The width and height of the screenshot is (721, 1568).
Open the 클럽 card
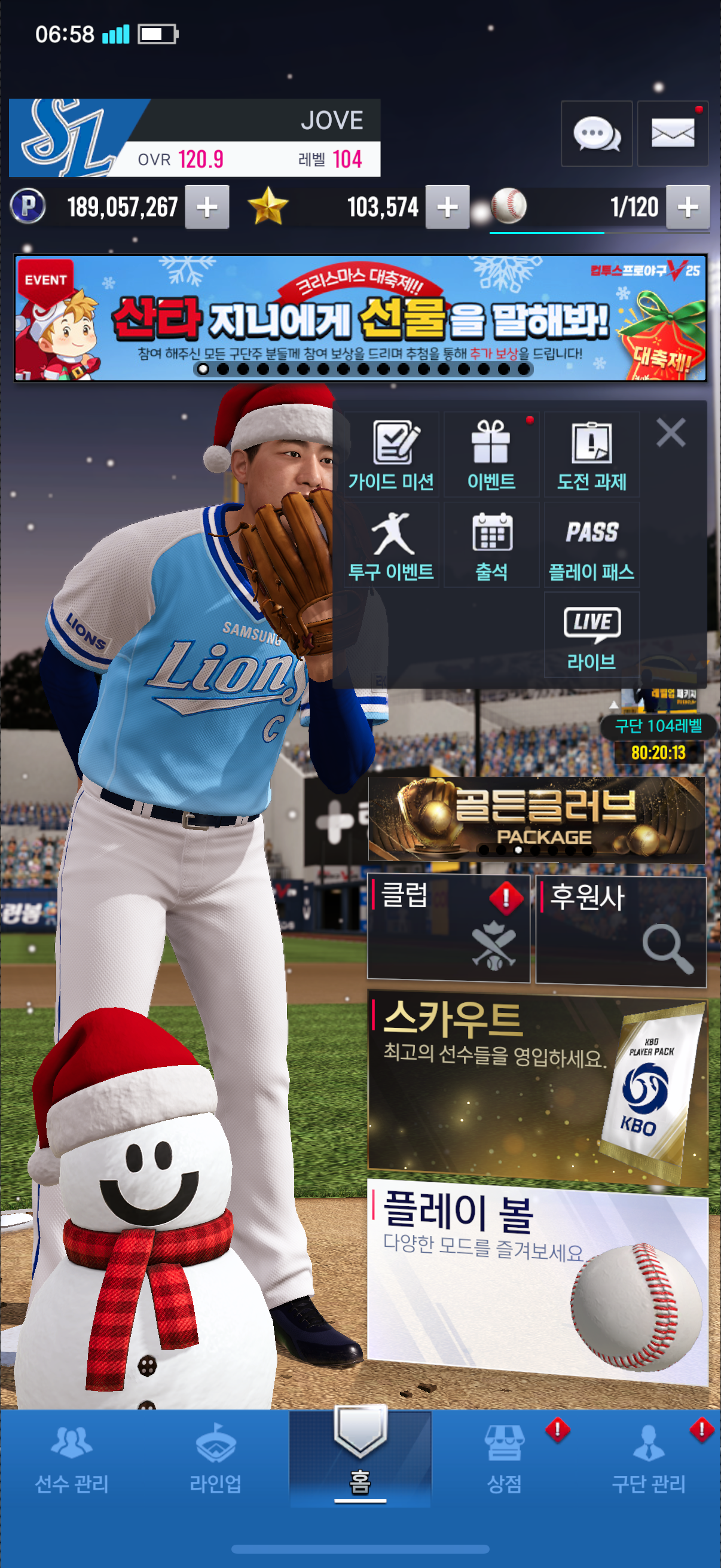(x=448, y=929)
